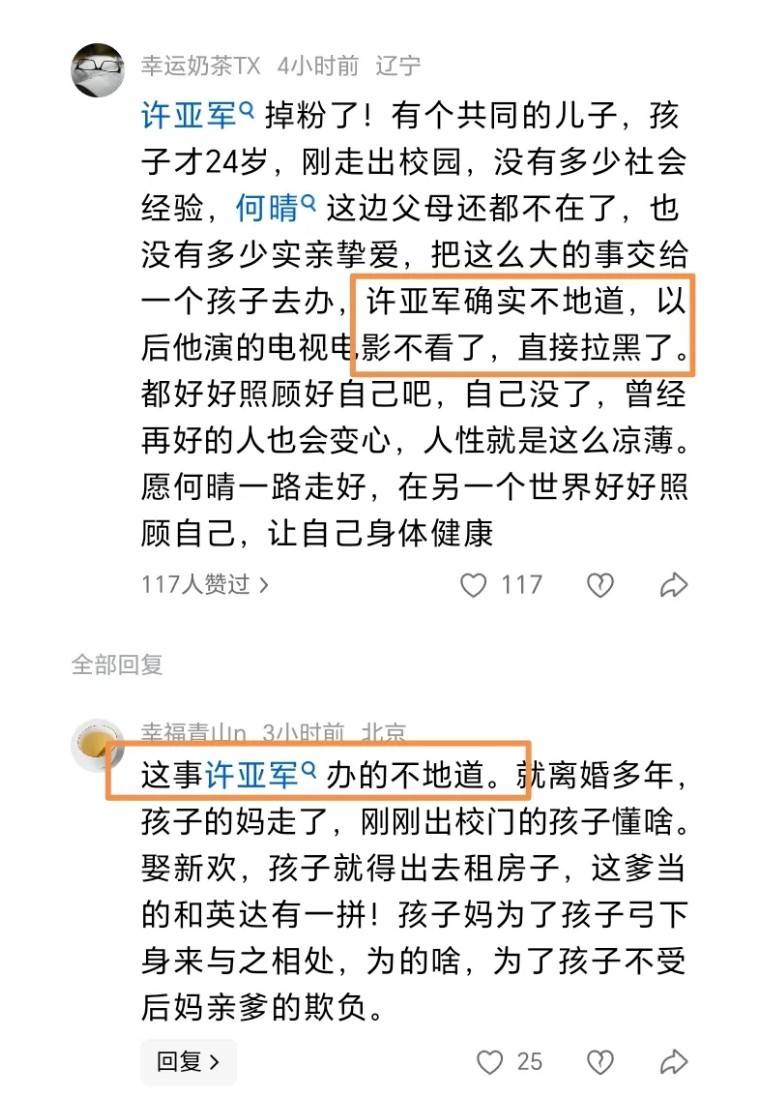Like the reply with 25 likes

[489, 1061]
